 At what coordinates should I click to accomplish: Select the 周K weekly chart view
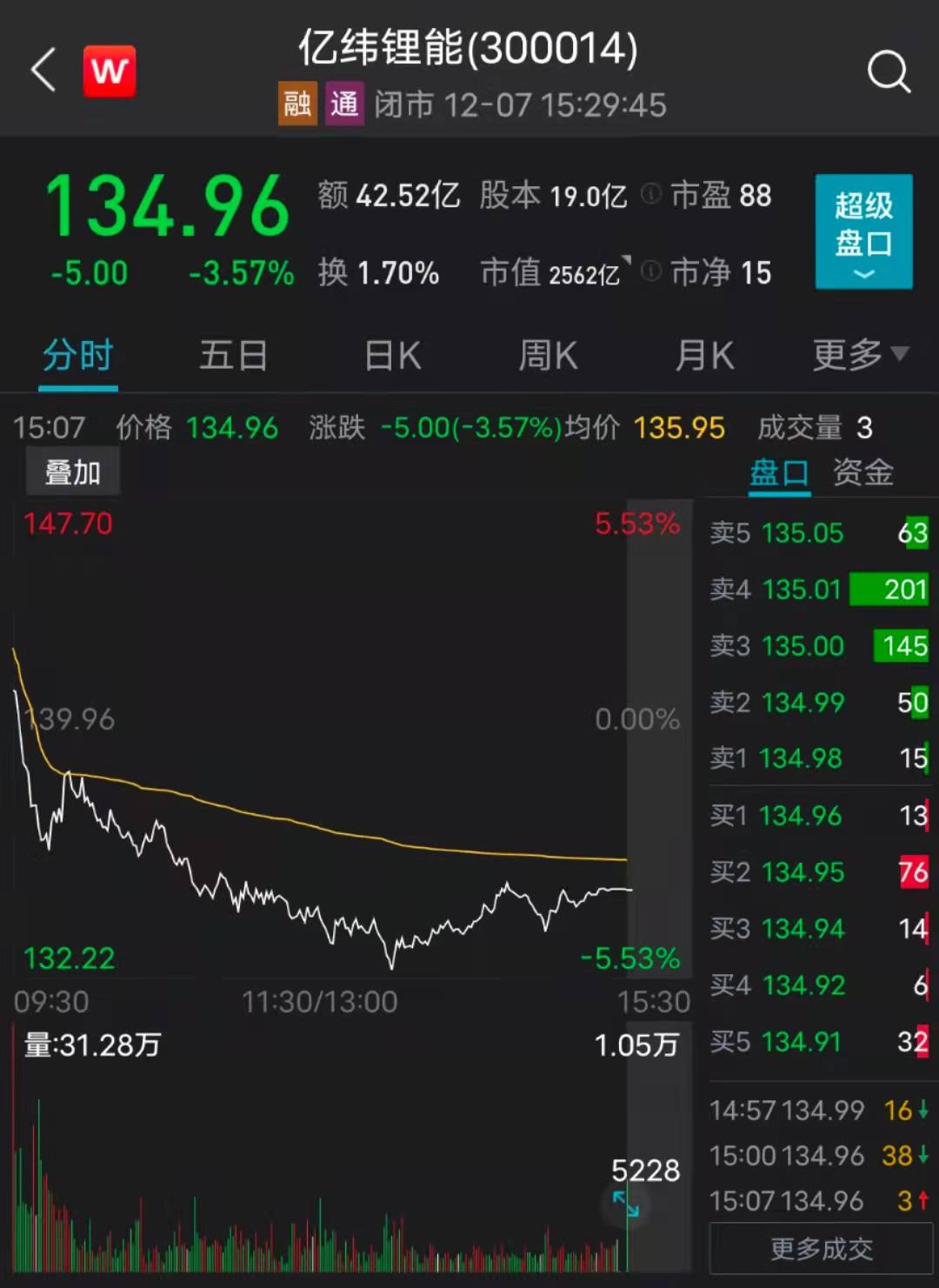click(x=547, y=356)
